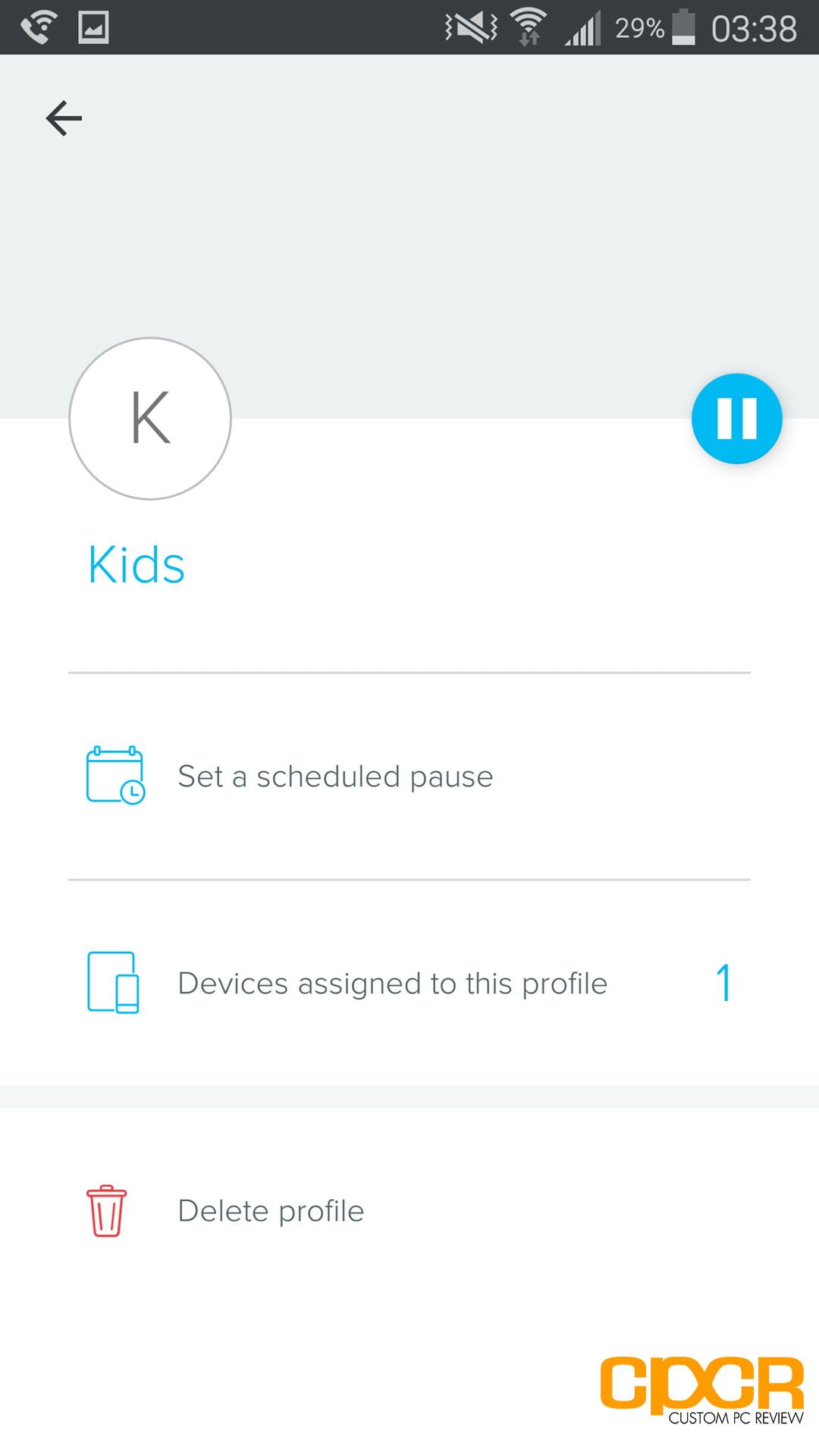Edit the Kids profile name
819x1456 pixels.
[x=136, y=565]
